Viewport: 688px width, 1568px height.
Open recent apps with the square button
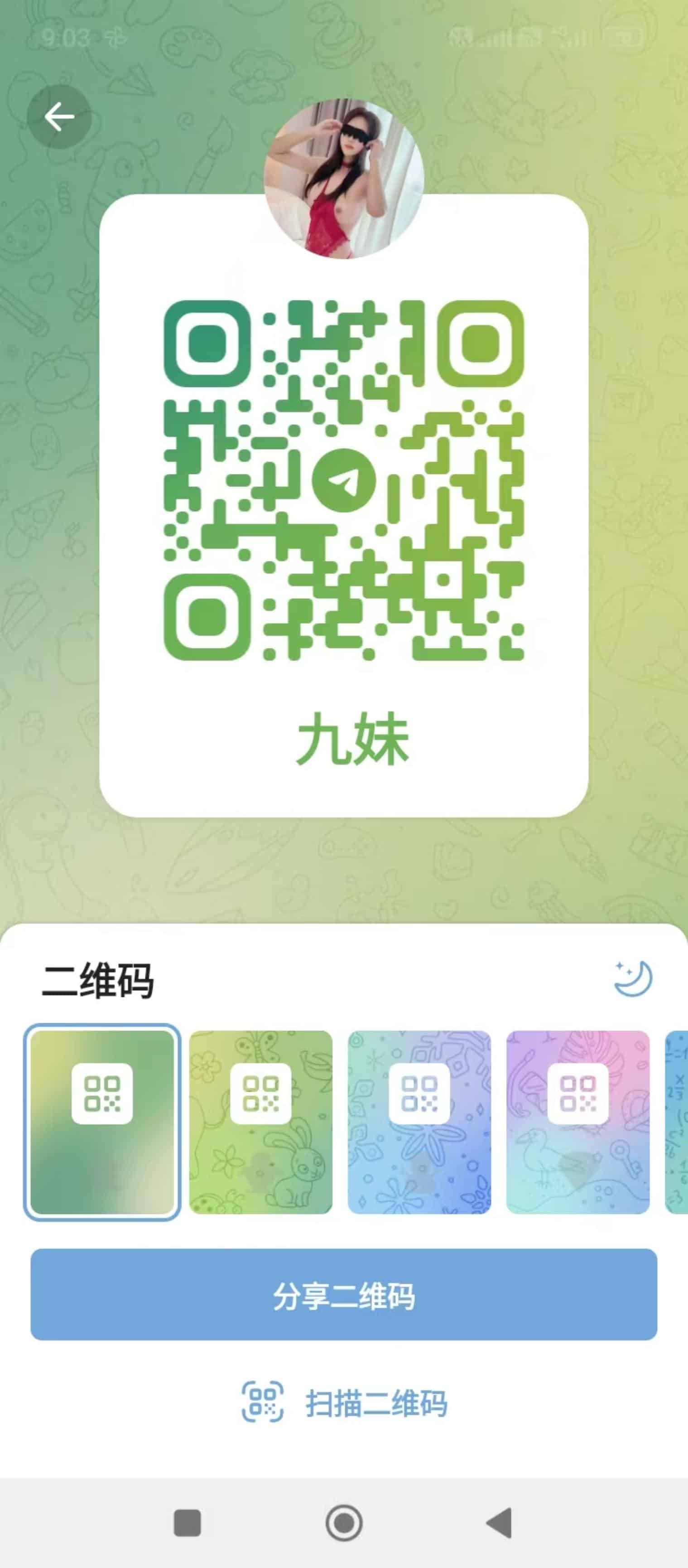click(188, 1523)
